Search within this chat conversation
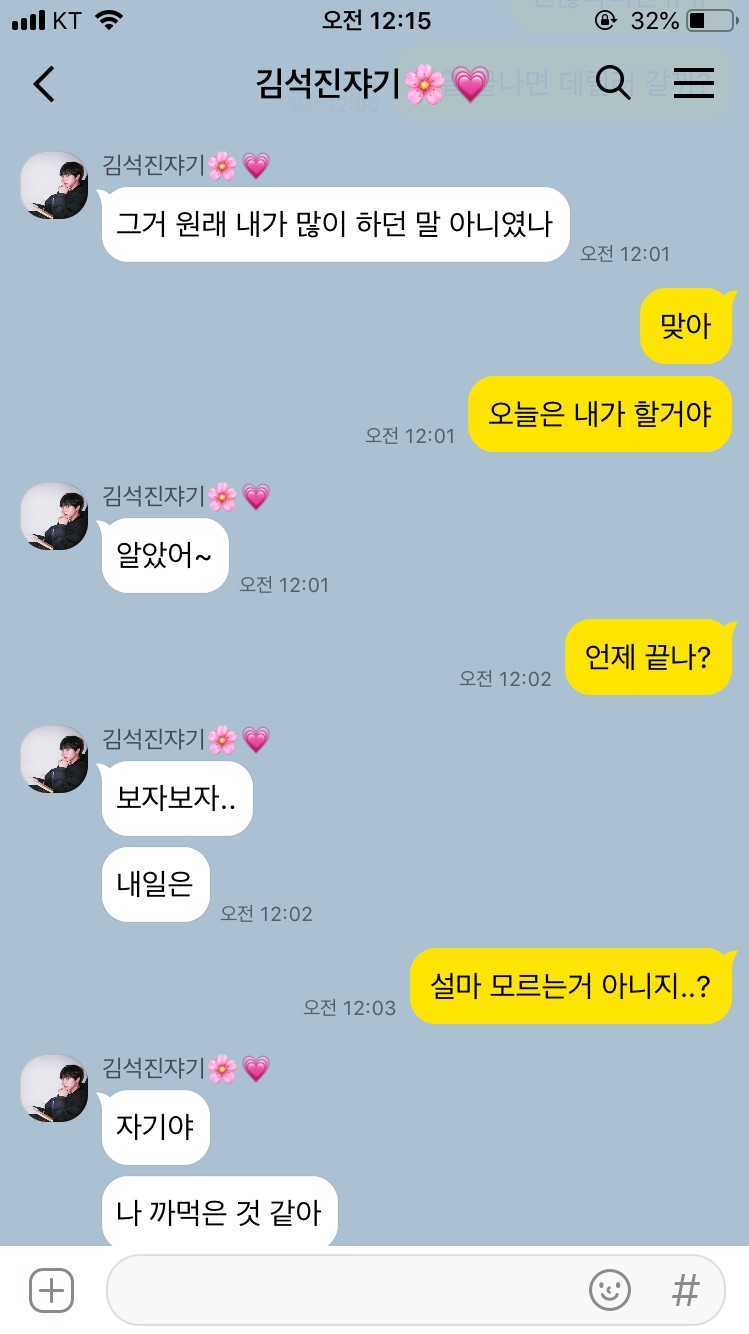This screenshot has height=1334, width=749. (612, 83)
